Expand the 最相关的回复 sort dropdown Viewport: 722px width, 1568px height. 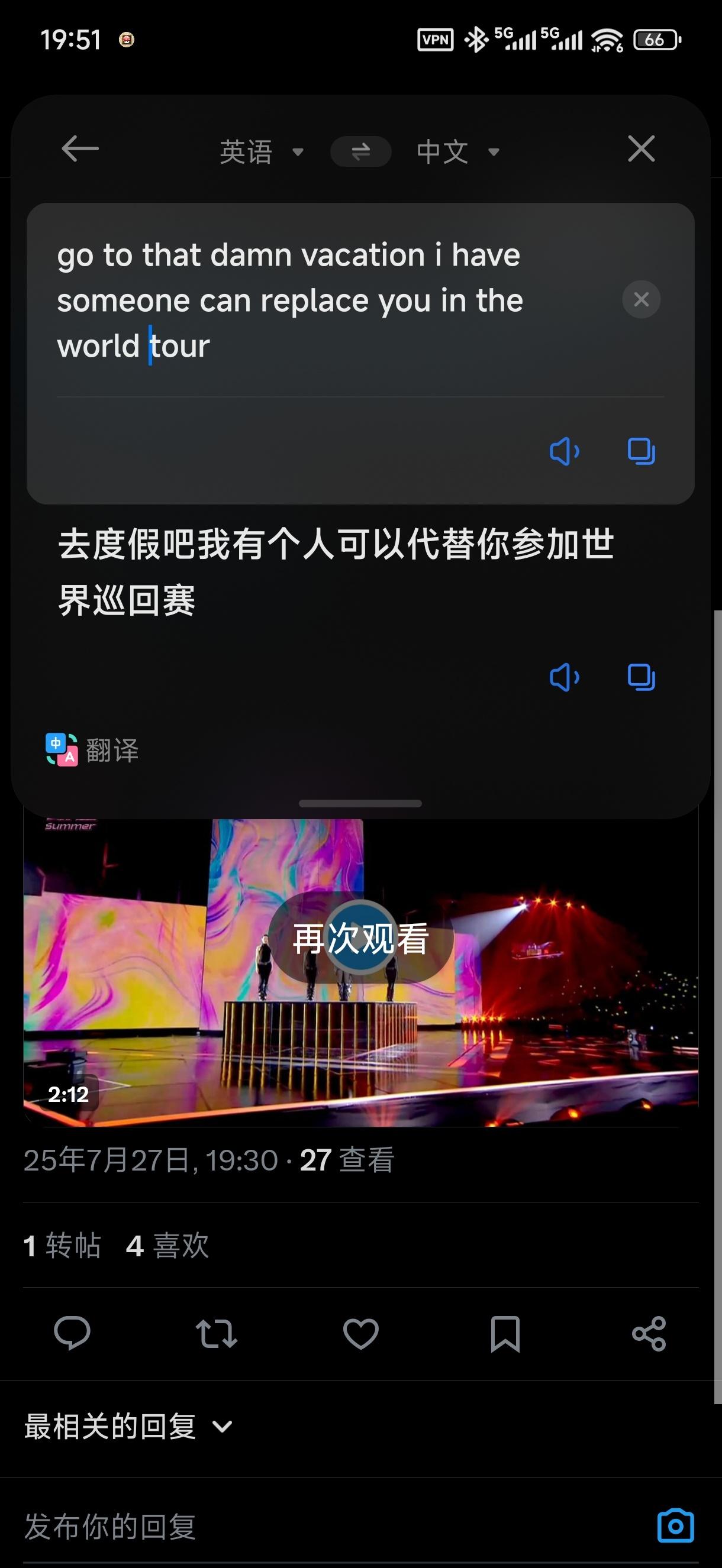point(128,1427)
